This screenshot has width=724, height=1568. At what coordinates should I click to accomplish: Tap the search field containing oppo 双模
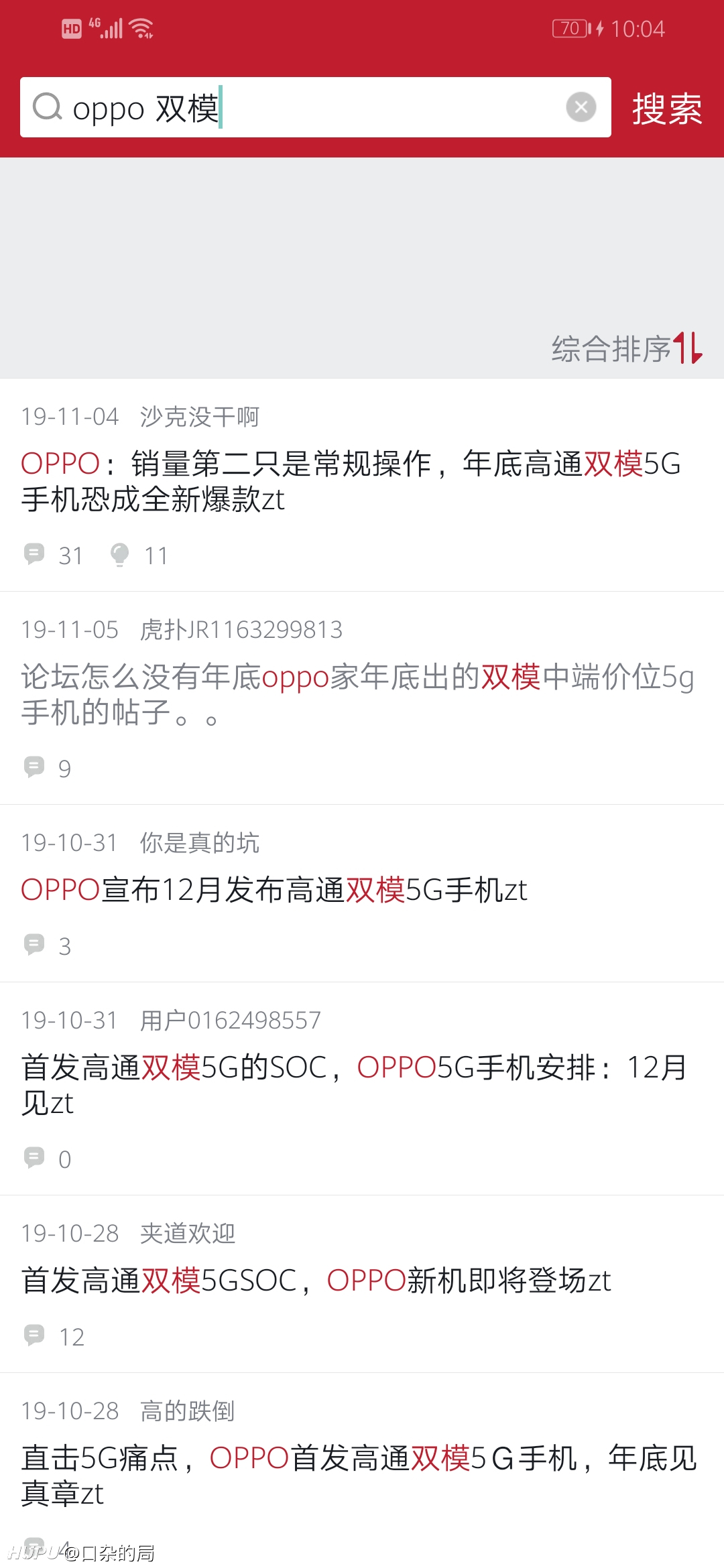pyautogui.click(x=315, y=107)
